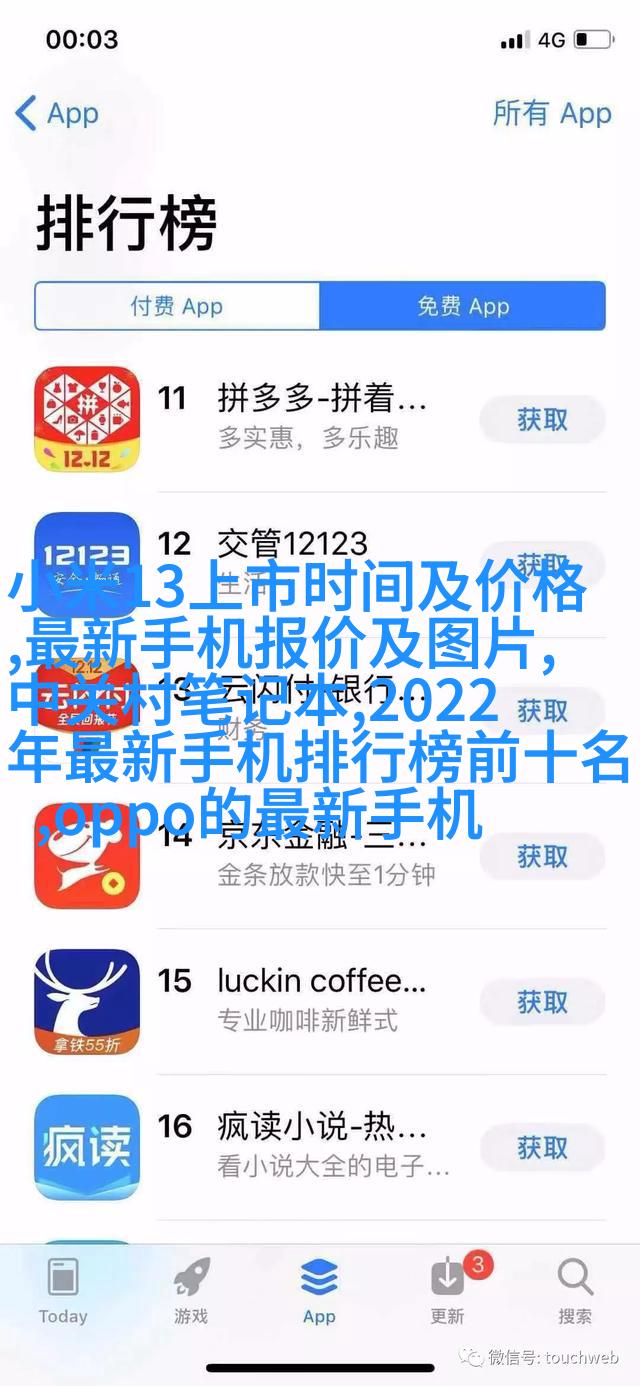Image resolution: width=640 pixels, height=1386 pixels.
Task: Download 疯读小说 with its 获取 button
Action: (x=542, y=1147)
